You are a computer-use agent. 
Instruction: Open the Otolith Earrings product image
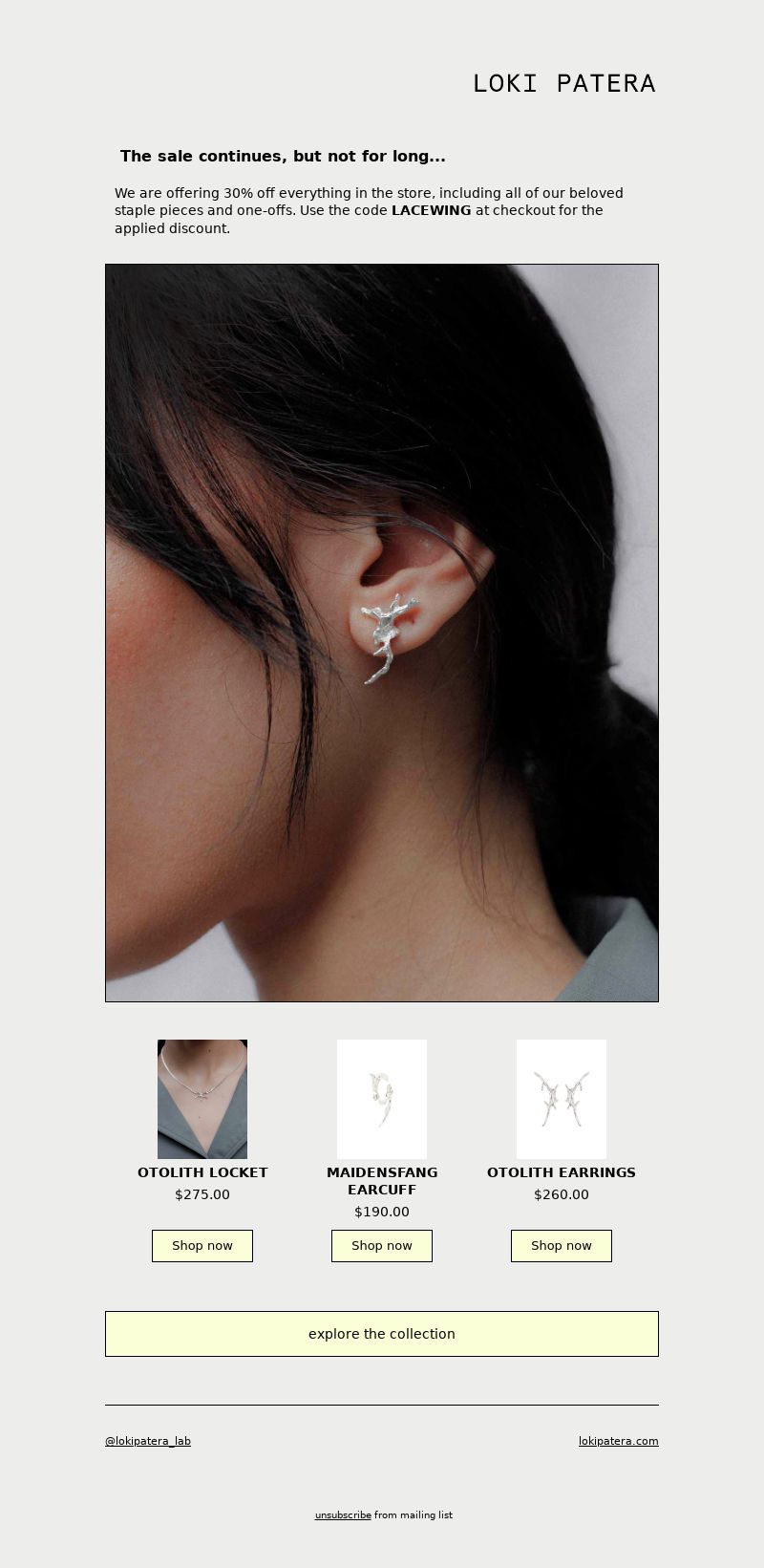(x=562, y=1099)
